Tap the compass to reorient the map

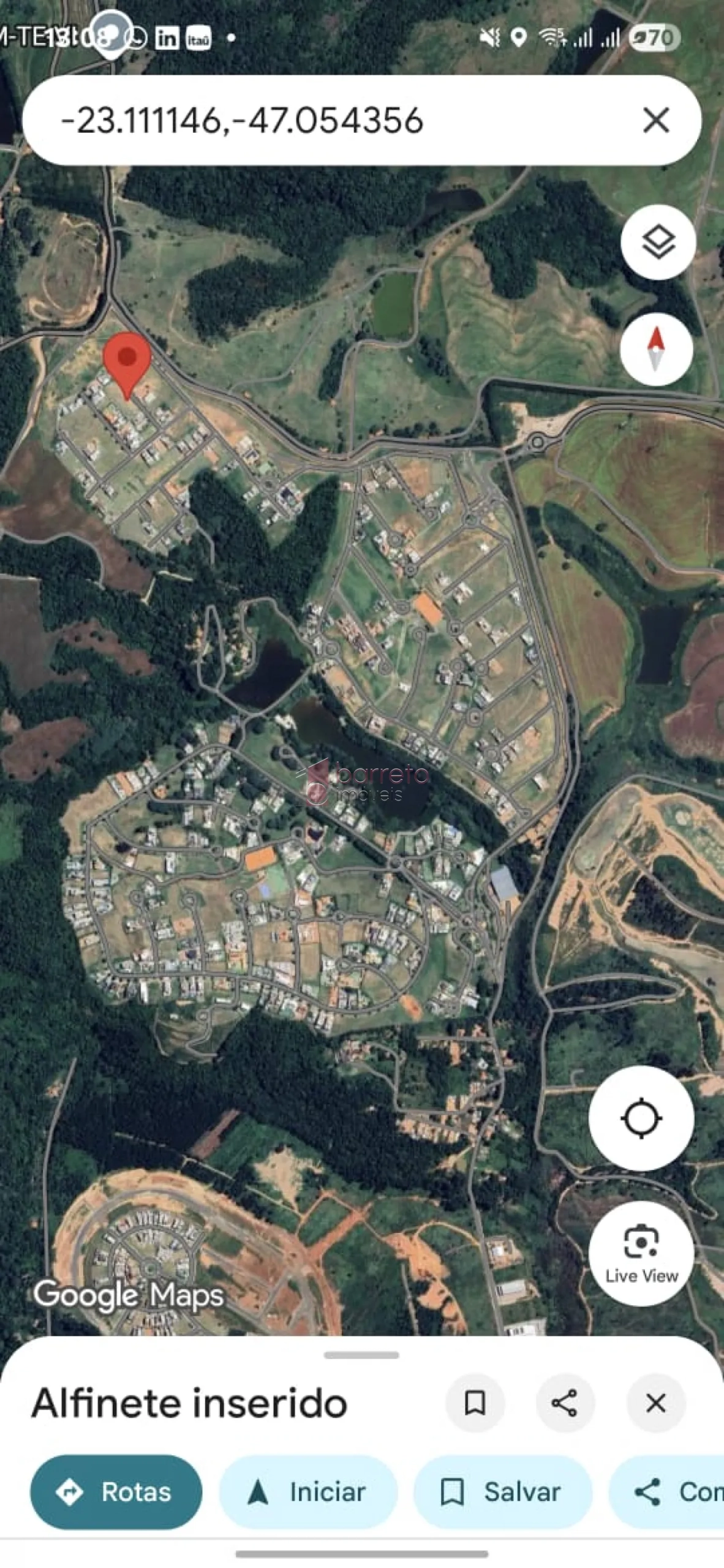[x=656, y=350]
